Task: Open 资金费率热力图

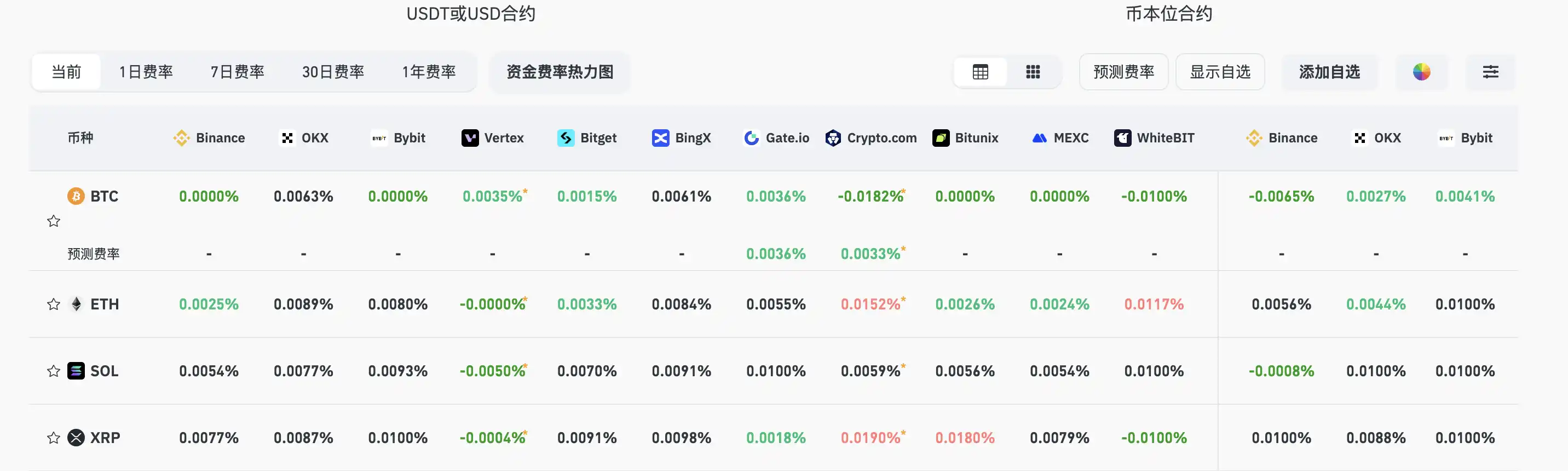Action: (560, 72)
